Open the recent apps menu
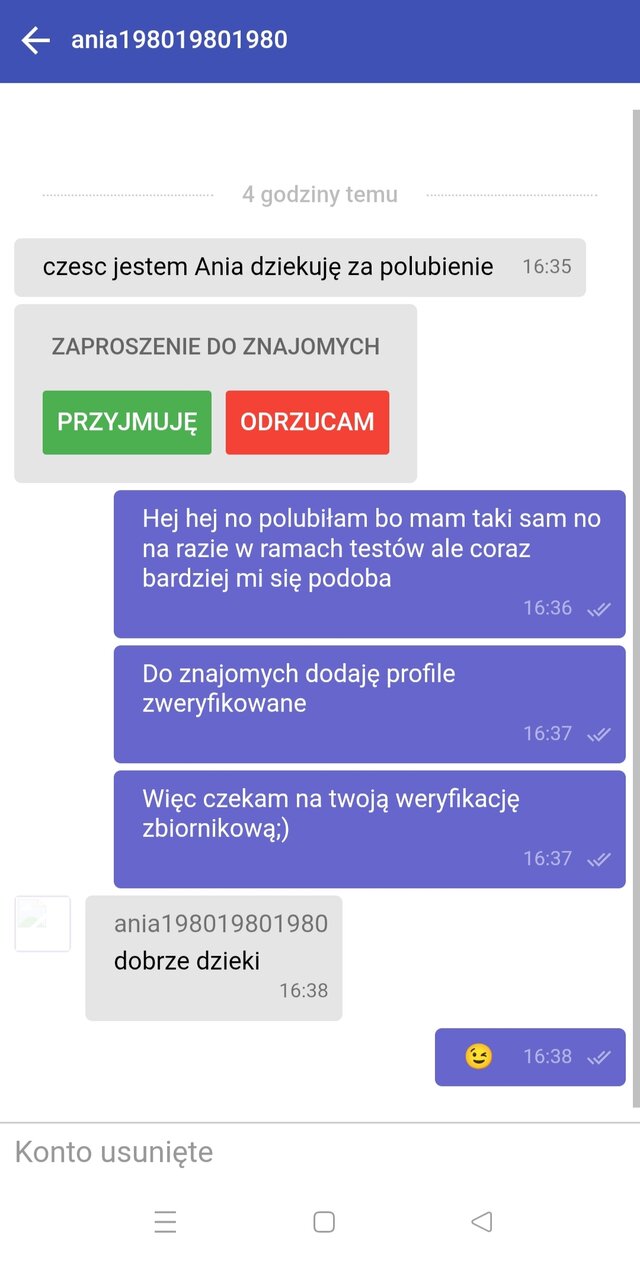This screenshot has width=640, height=1261. coord(166,1221)
